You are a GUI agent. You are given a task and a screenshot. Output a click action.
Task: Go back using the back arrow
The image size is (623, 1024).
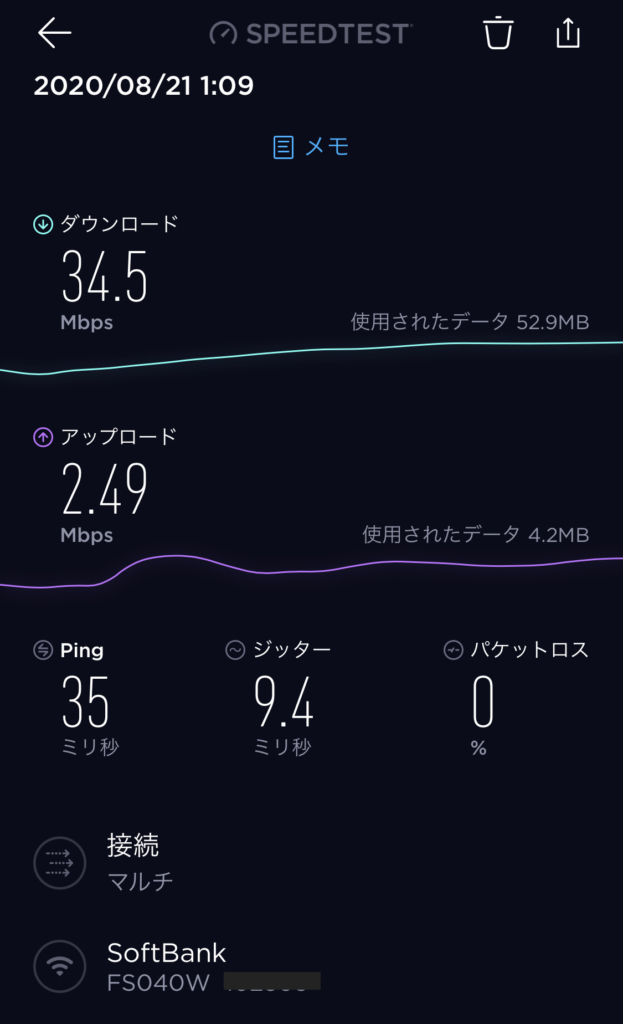(x=54, y=33)
